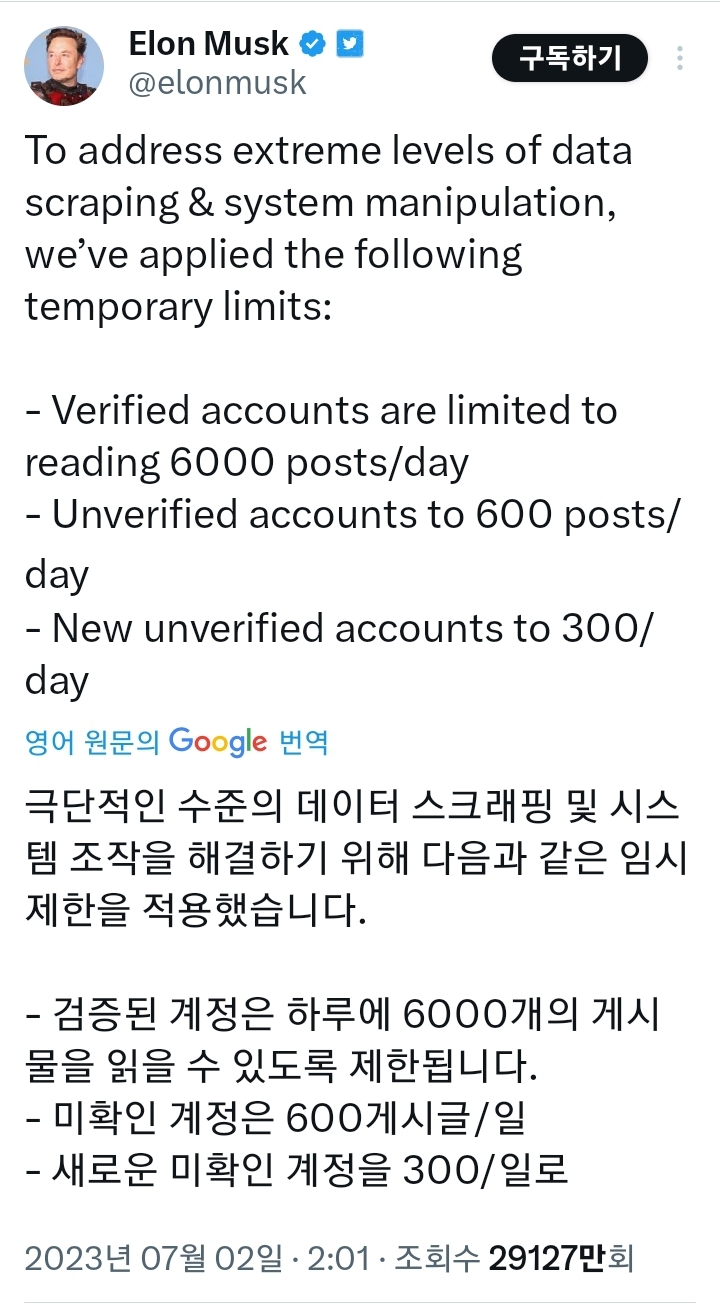
Task: Open Elon Musk's profile picture
Action: (64, 67)
